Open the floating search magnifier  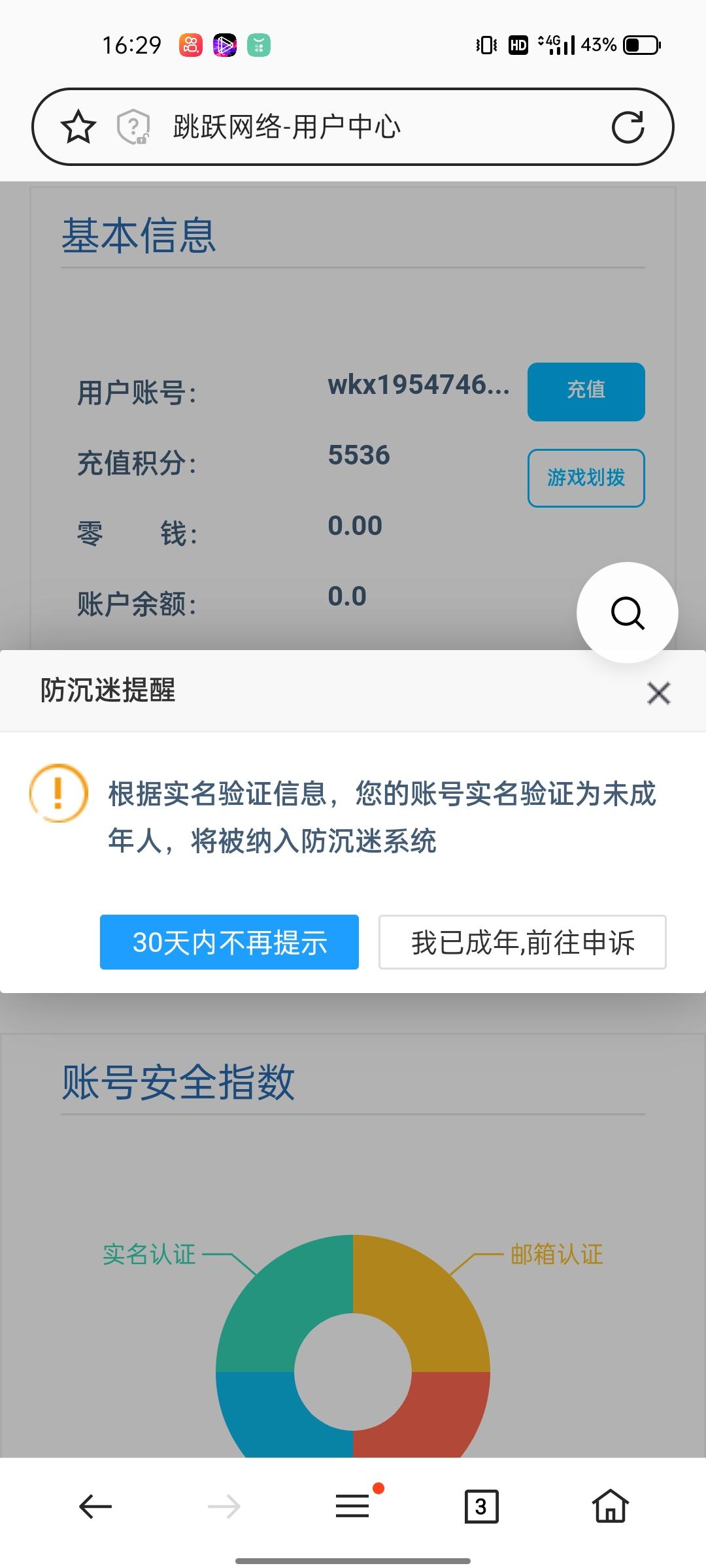(x=628, y=613)
